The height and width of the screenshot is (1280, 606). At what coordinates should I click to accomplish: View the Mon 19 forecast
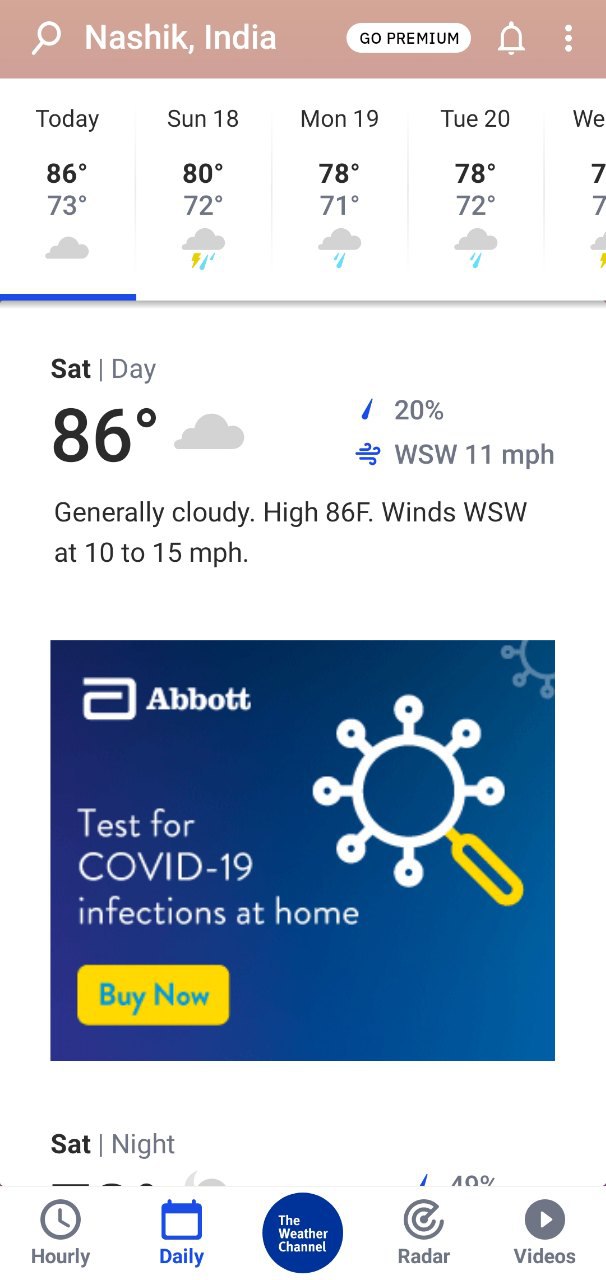pos(340,187)
